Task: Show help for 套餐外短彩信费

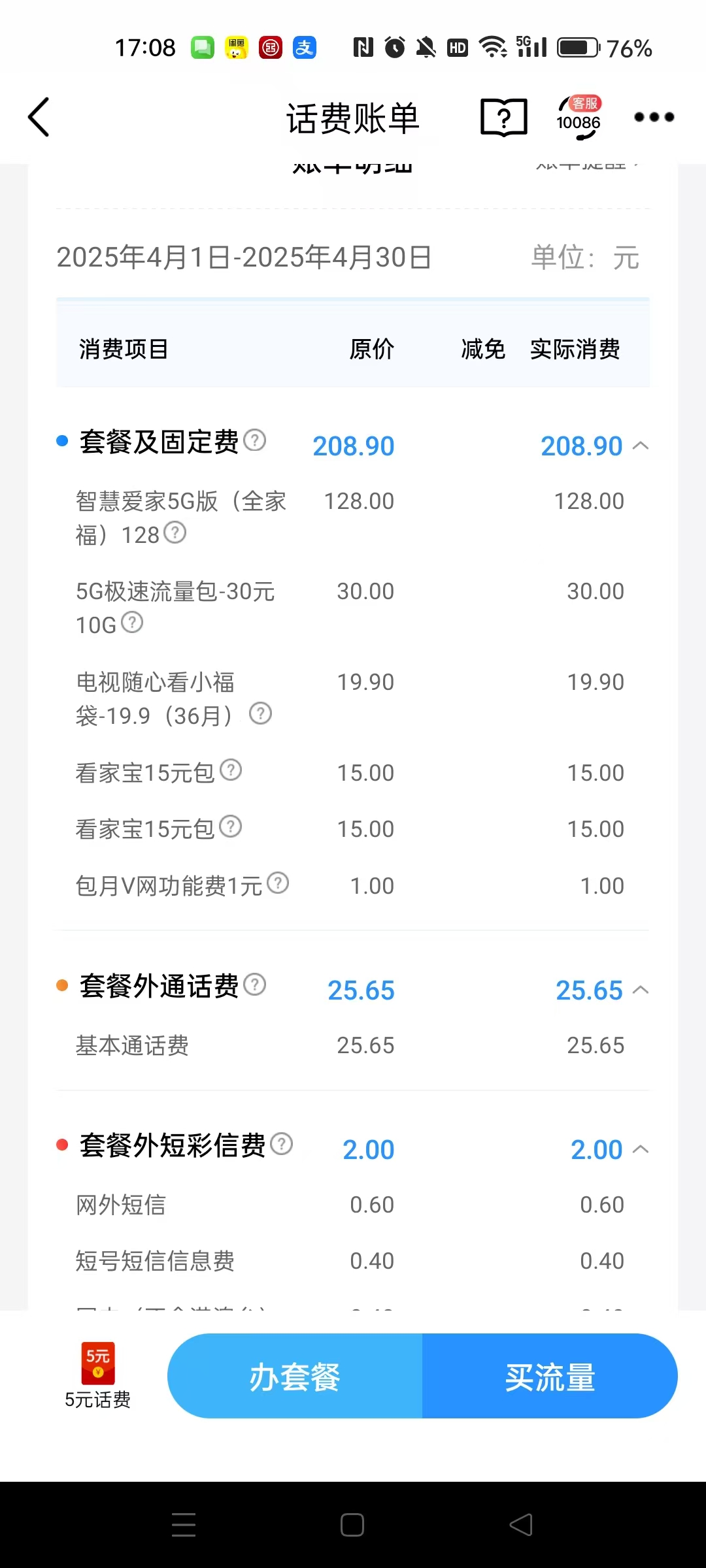Action: (x=281, y=1144)
